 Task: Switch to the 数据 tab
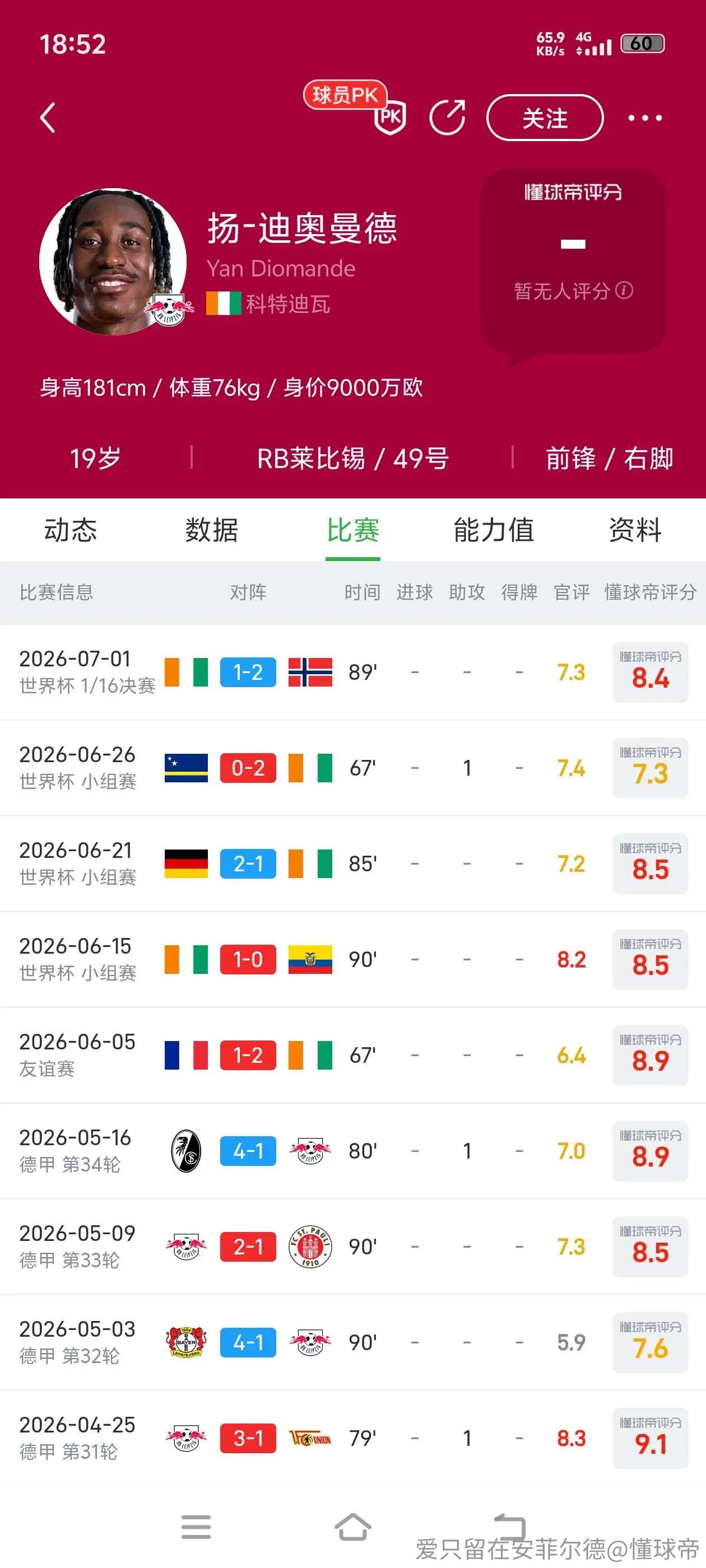(x=211, y=530)
